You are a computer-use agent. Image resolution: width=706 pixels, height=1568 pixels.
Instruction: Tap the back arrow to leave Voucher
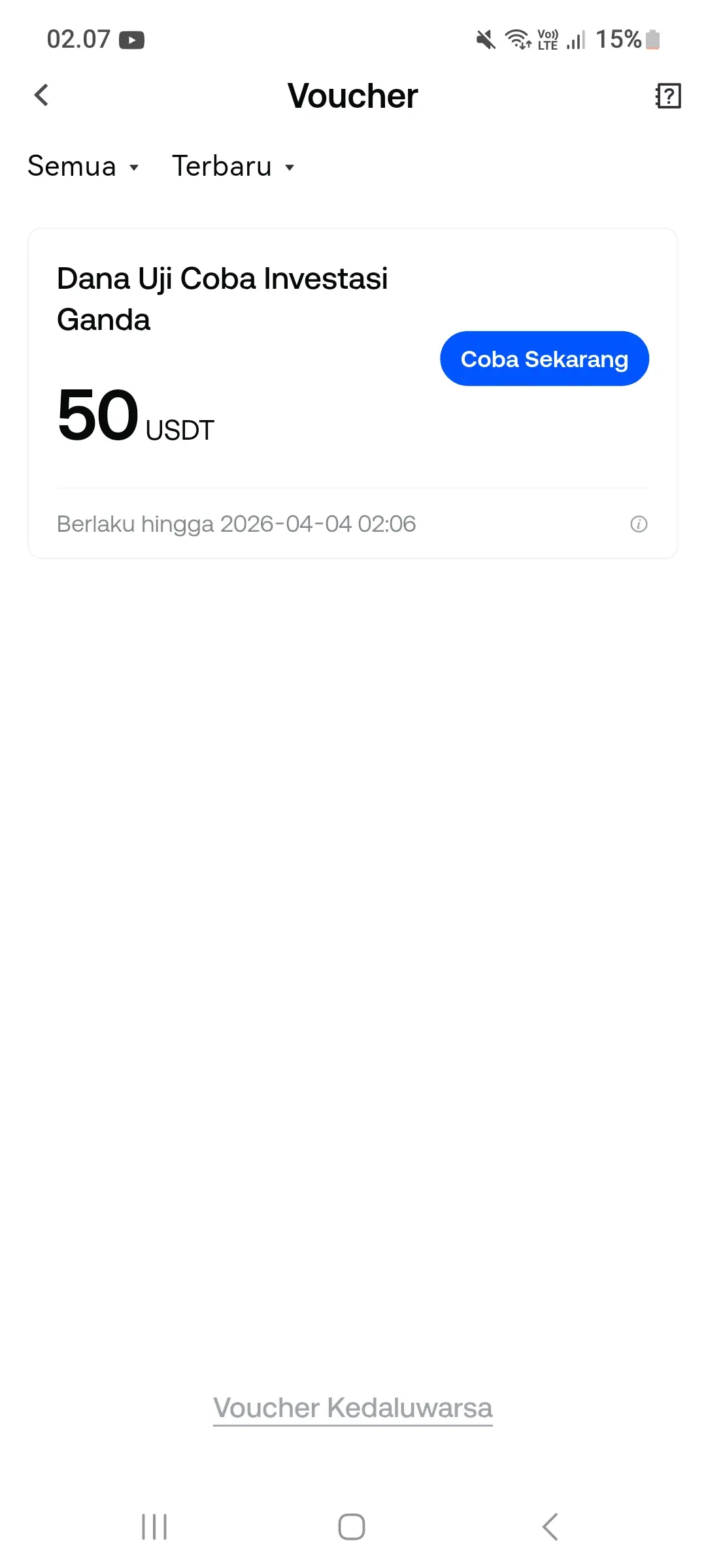41,95
